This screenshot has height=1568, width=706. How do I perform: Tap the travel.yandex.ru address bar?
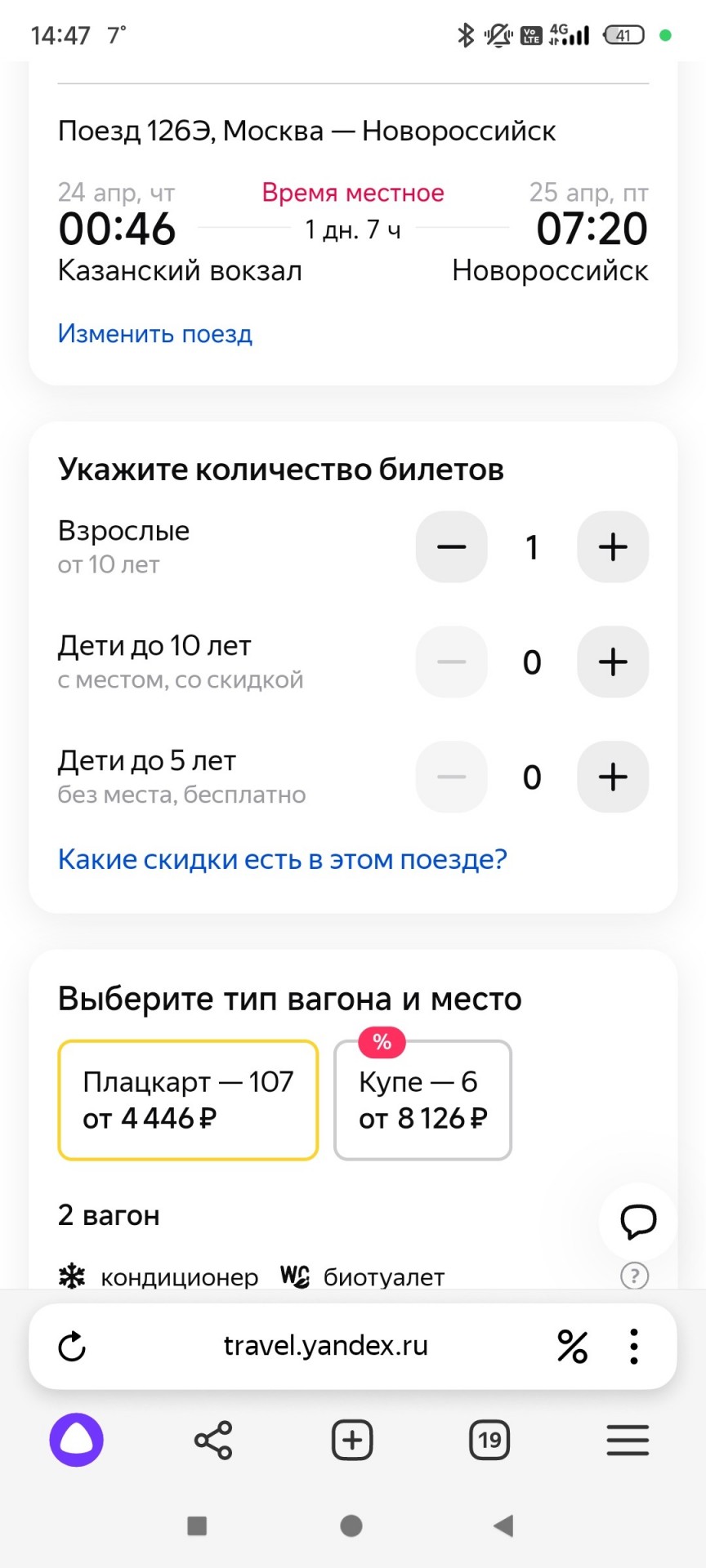(x=326, y=1346)
